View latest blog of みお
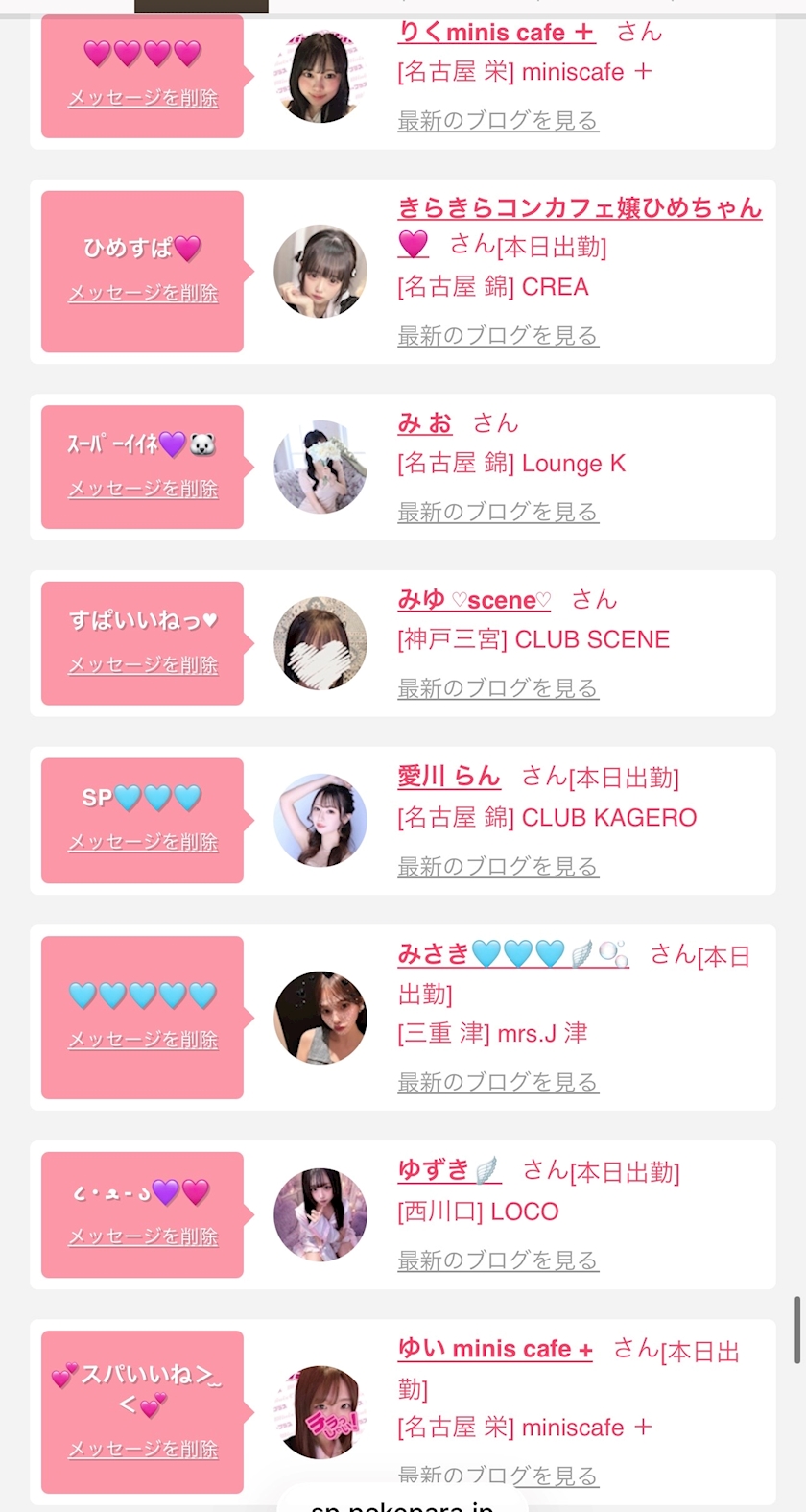 (498, 512)
